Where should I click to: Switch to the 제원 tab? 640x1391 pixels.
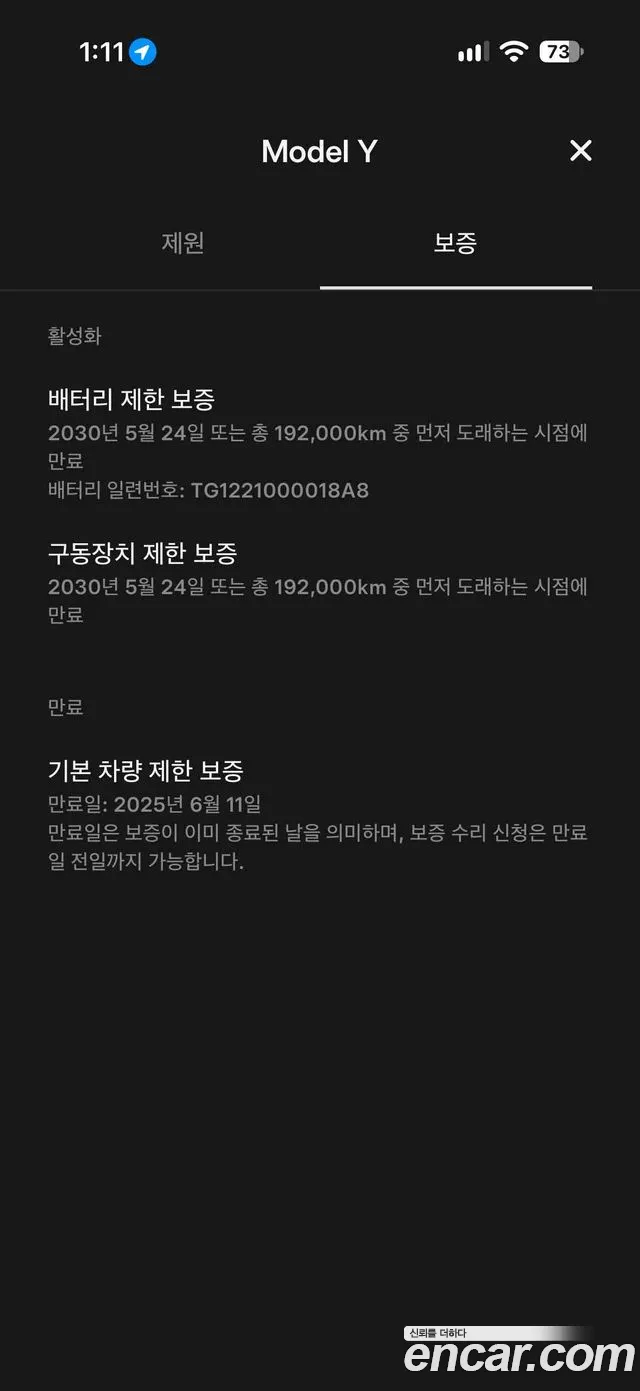(183, 243)
